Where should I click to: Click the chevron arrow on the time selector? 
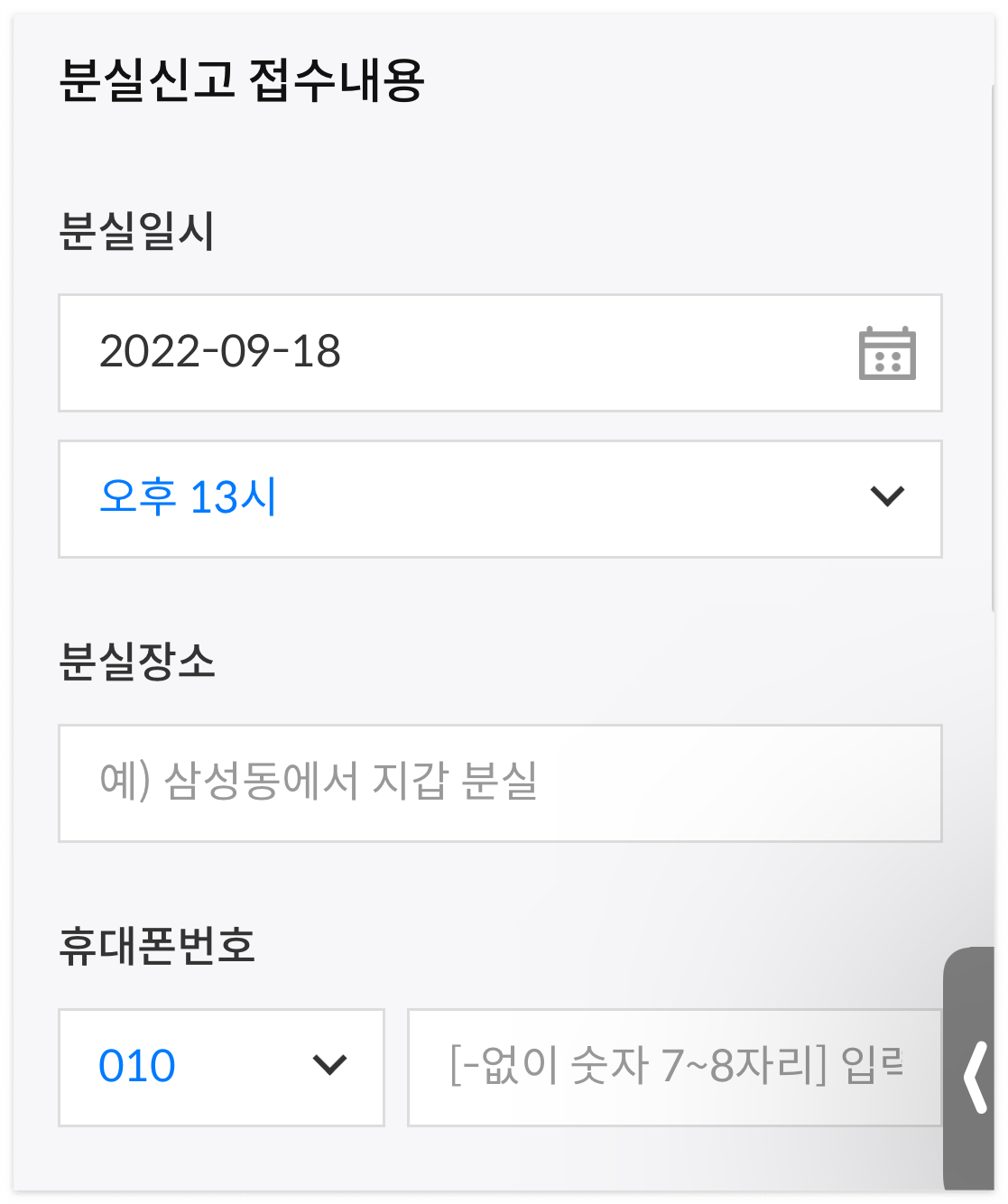887,495
